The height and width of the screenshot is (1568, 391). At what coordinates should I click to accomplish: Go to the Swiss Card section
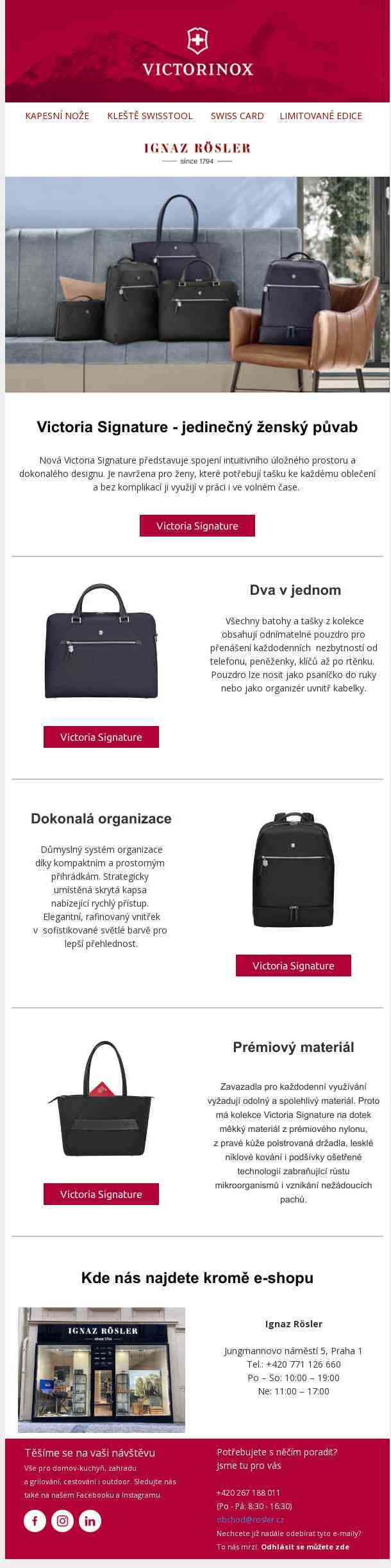click(x=237, y=116)
